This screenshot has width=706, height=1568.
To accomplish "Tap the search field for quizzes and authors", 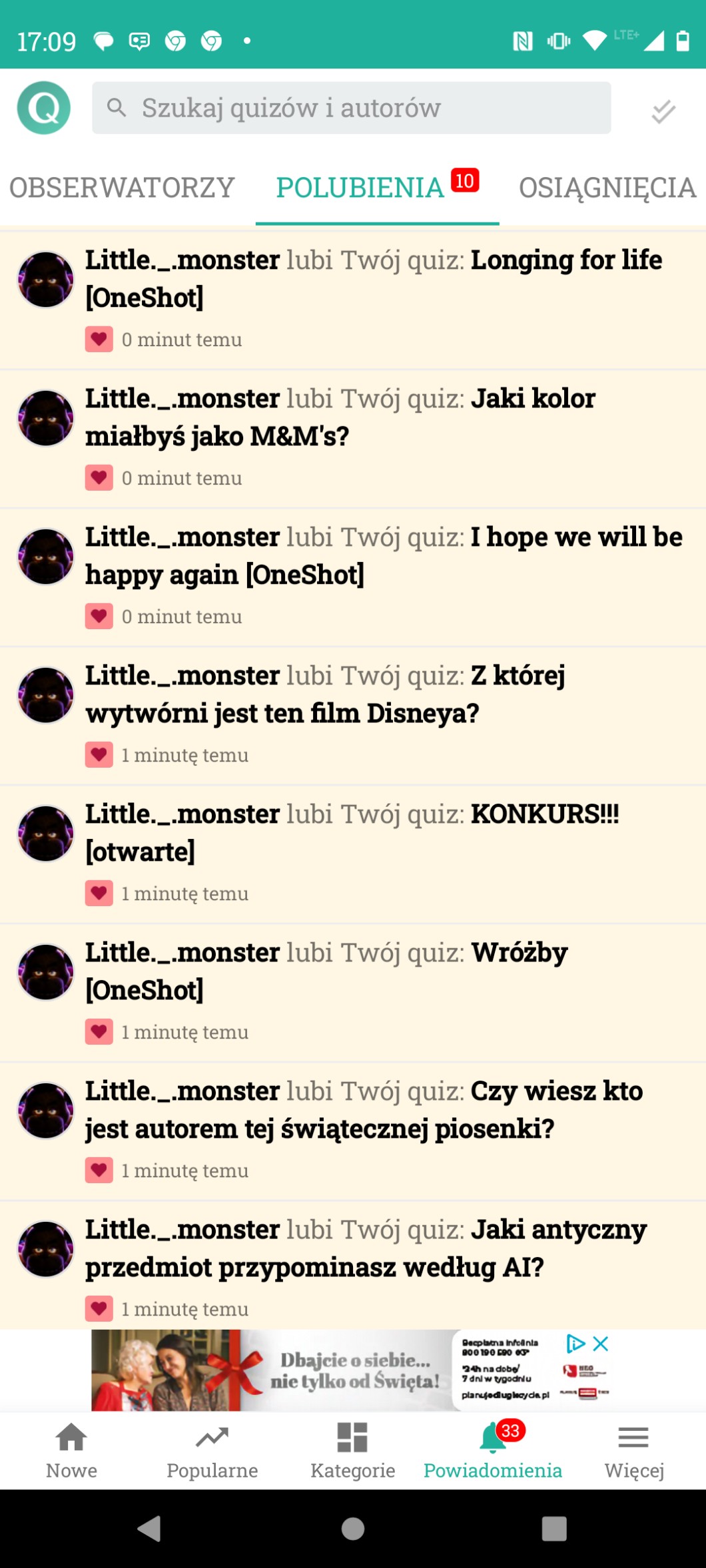I will 351,108.
